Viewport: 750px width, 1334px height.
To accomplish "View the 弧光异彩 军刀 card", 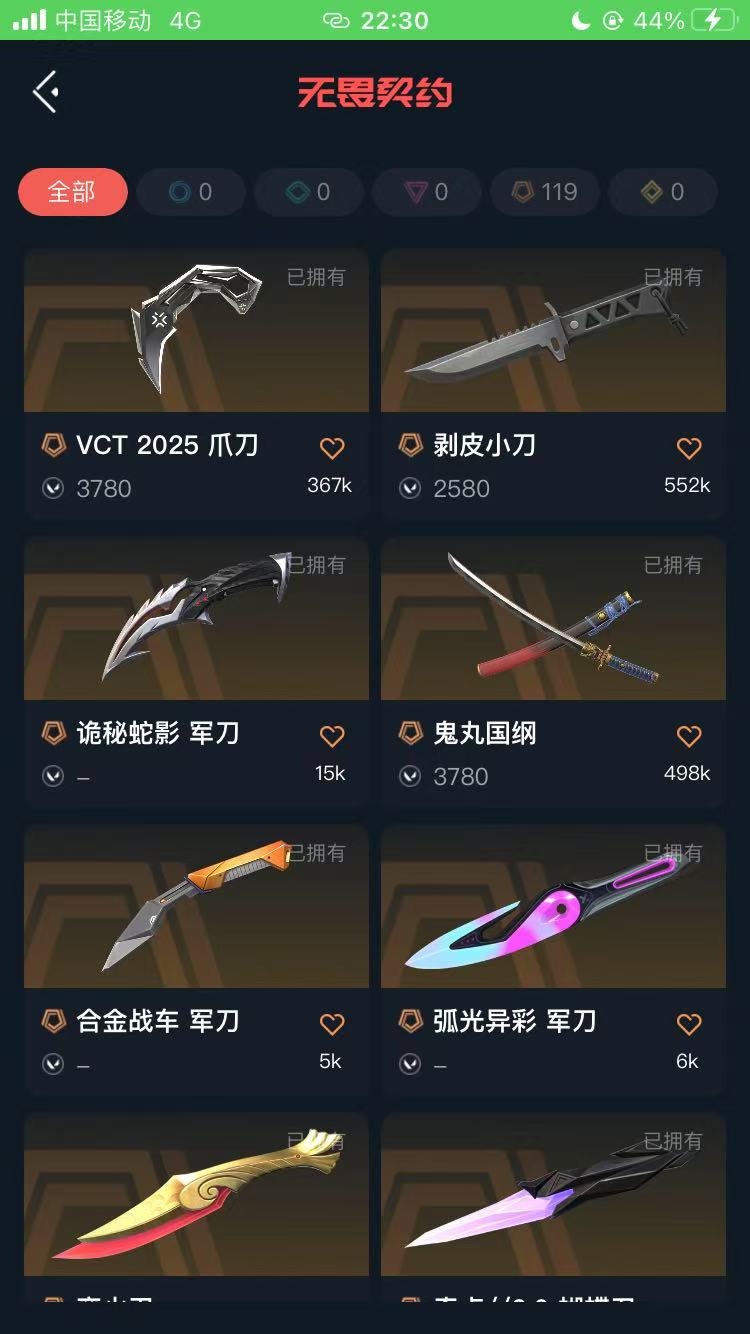I will tap(553, 908).
